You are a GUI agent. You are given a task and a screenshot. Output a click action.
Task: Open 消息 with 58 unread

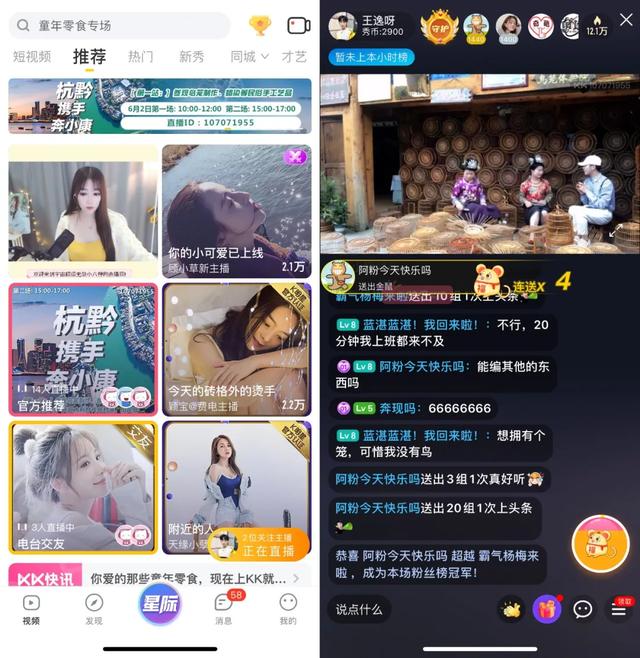224,608
